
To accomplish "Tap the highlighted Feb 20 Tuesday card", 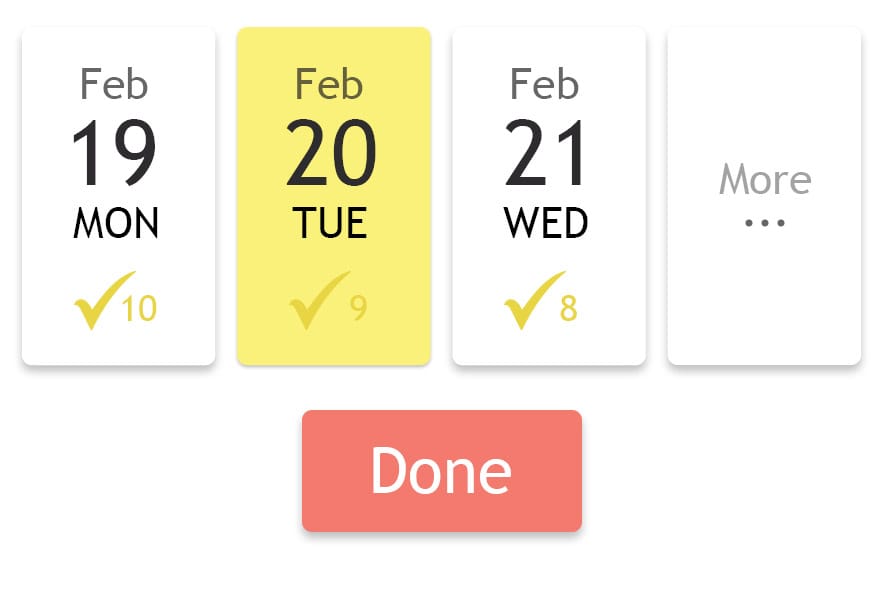I will [333, 196].
